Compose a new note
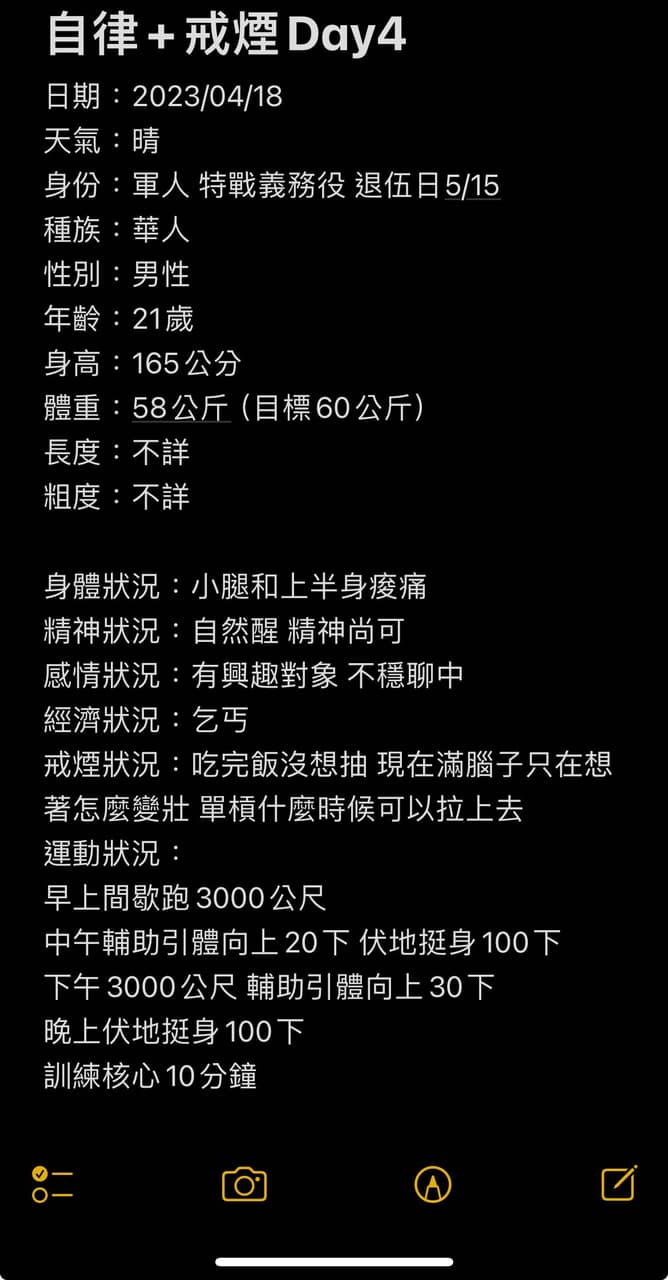668x1280 pixels. pos(619,1183)
